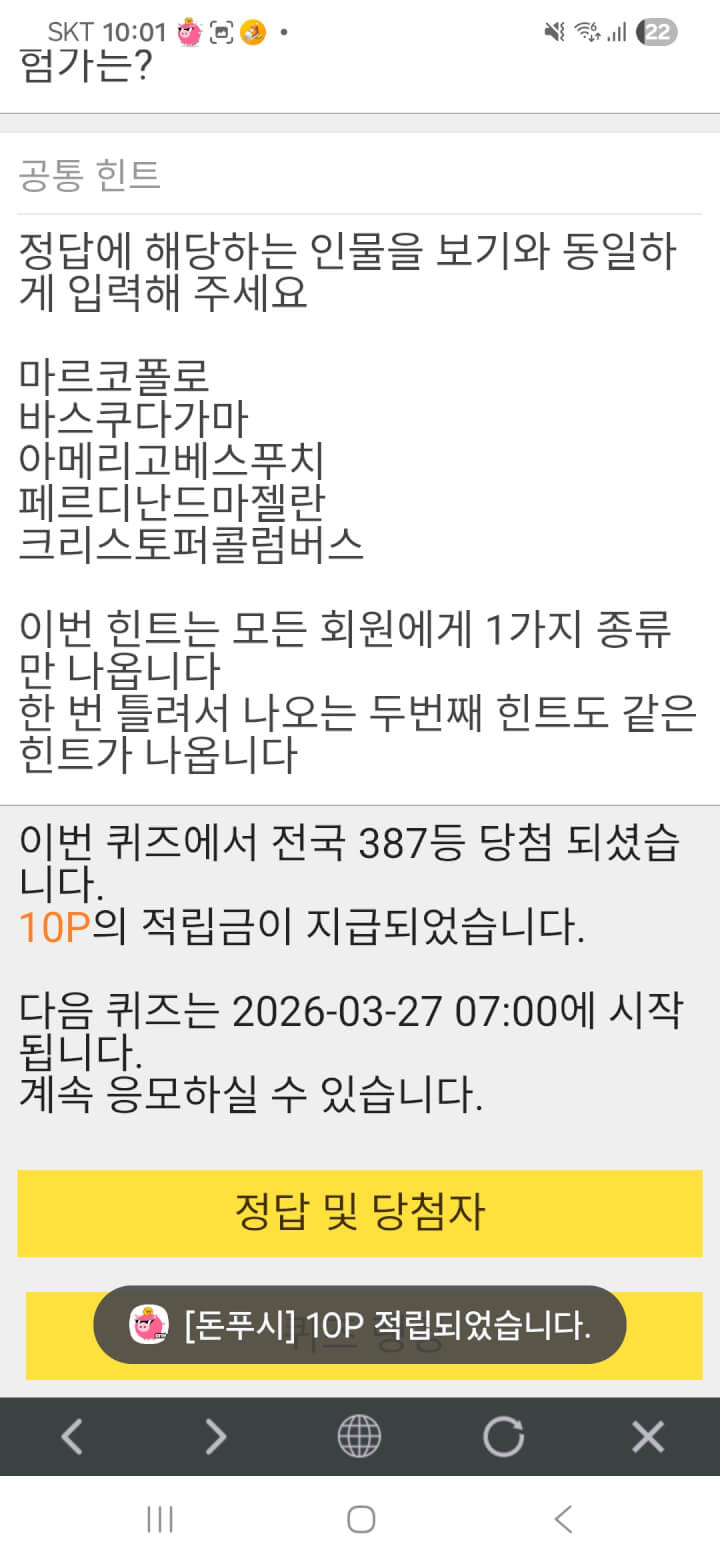Open page in external browser via globe icon
720x1560 pixels.
click(x=359, y=1437)
